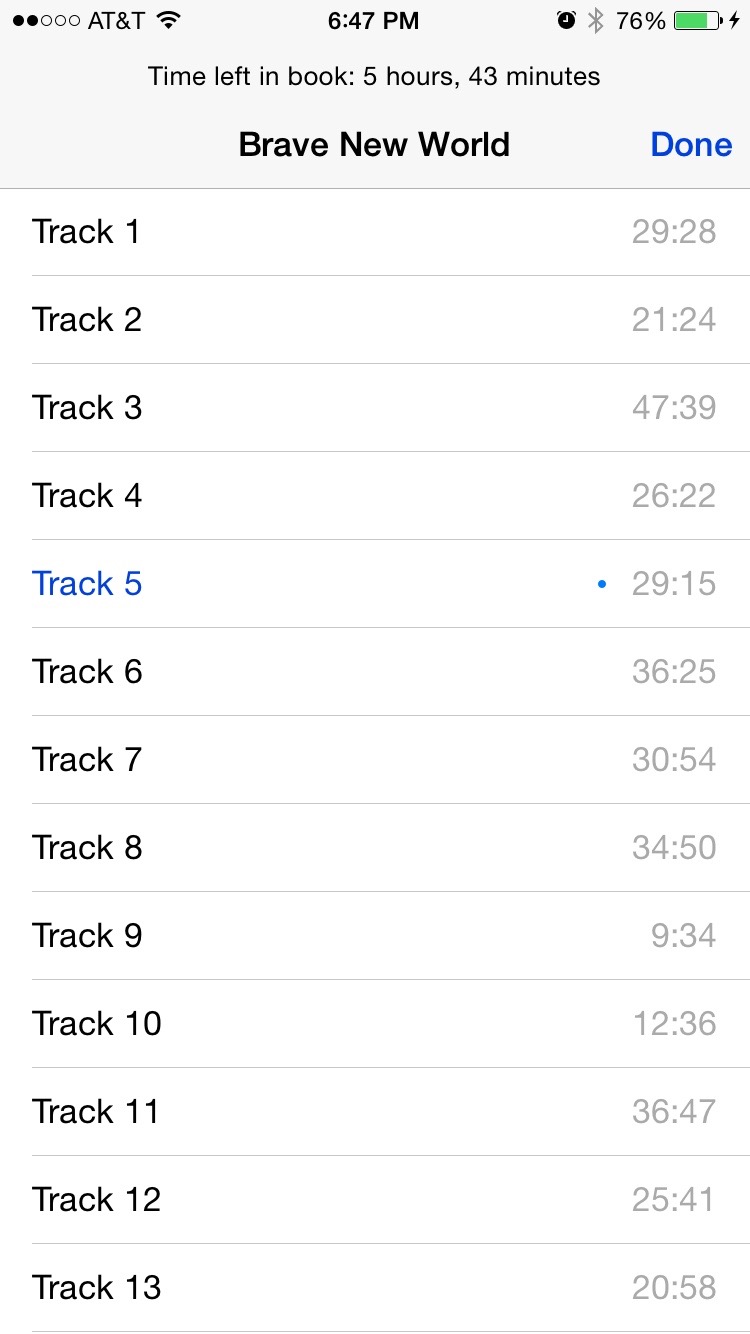Play Track 13

[375, 1288]
